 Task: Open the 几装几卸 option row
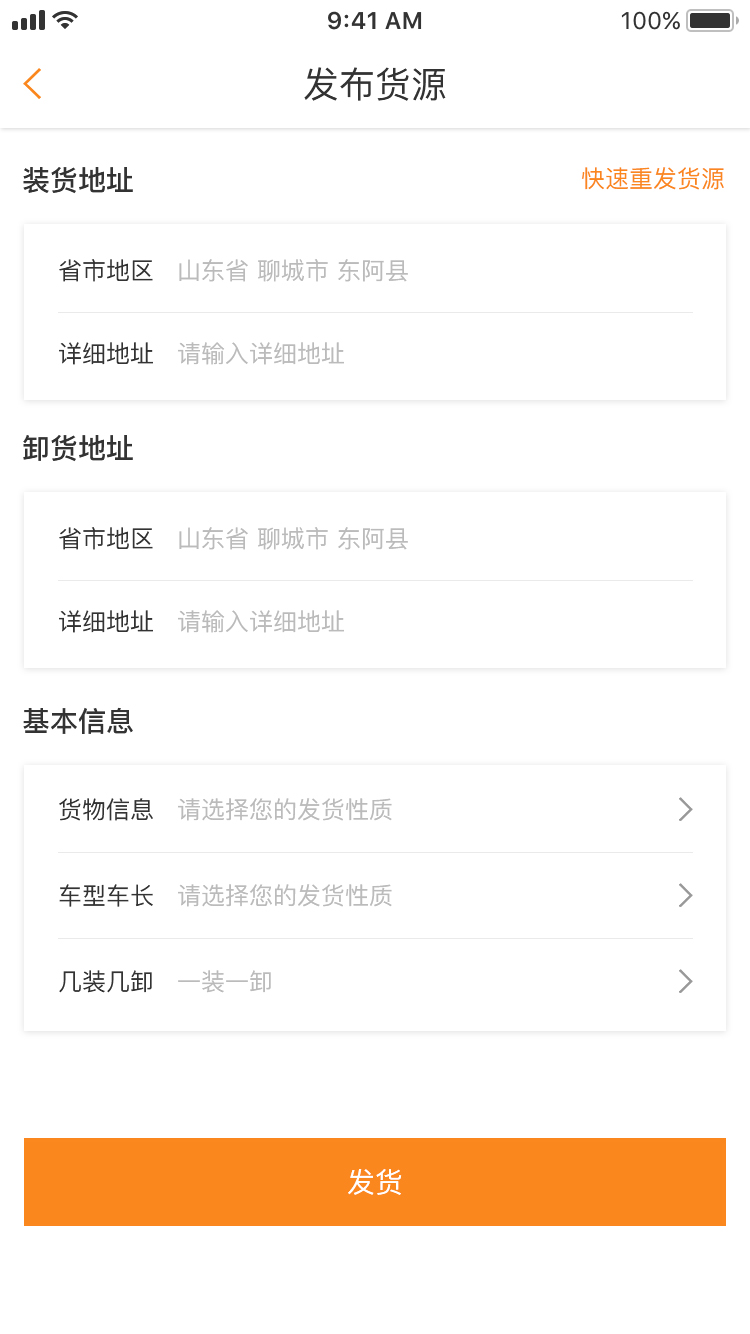374,982
